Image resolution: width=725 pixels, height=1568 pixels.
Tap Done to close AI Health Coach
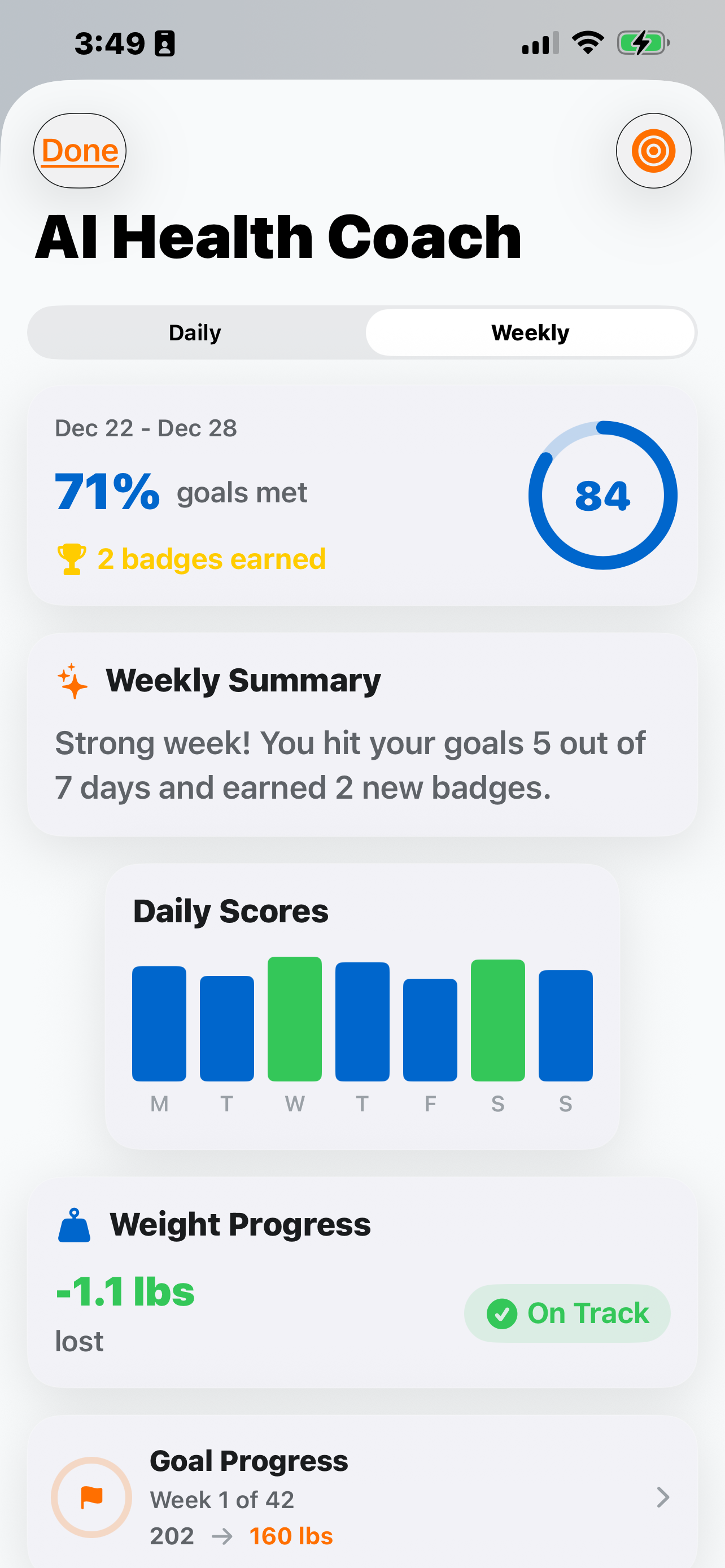tap(80, 151)
